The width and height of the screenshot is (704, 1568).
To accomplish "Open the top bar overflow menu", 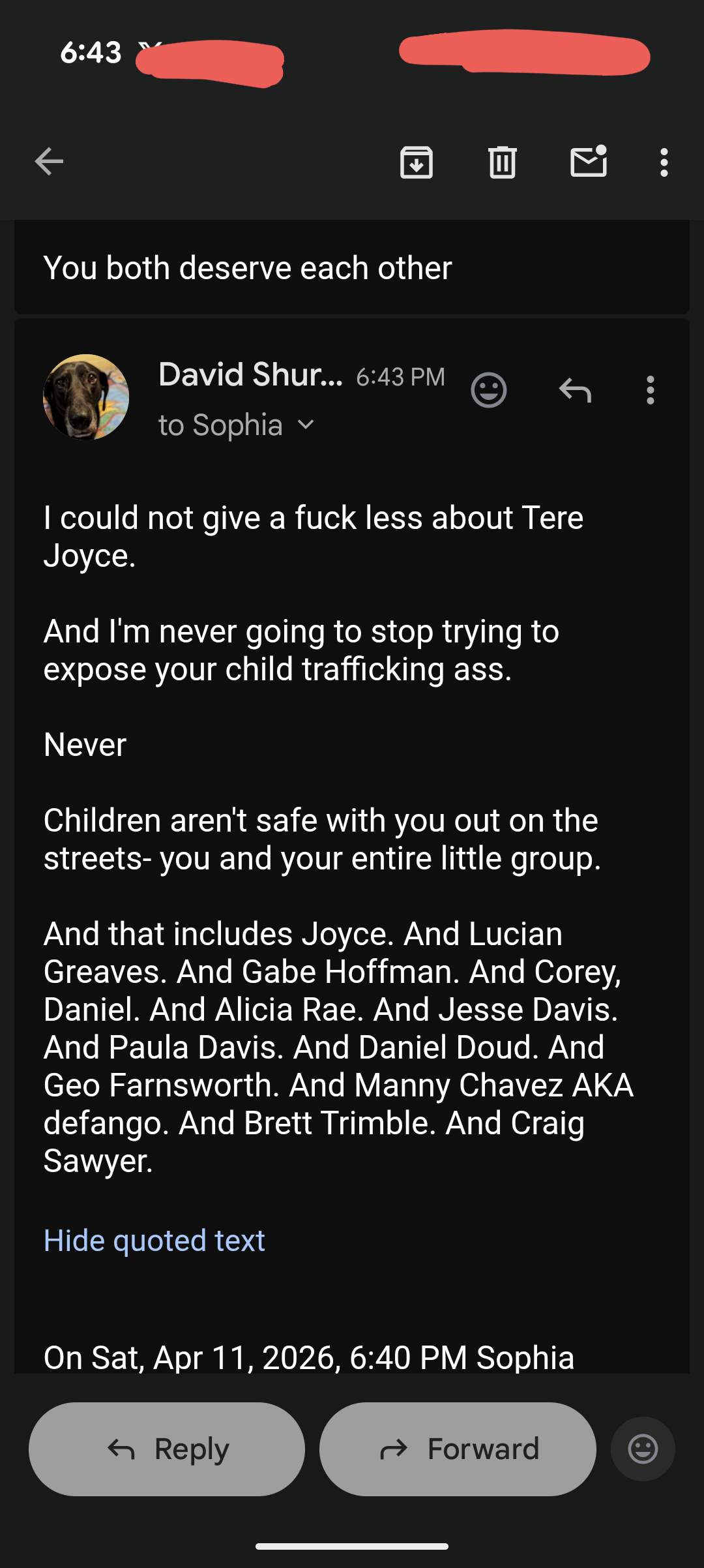I will click(x=664, y=162).
